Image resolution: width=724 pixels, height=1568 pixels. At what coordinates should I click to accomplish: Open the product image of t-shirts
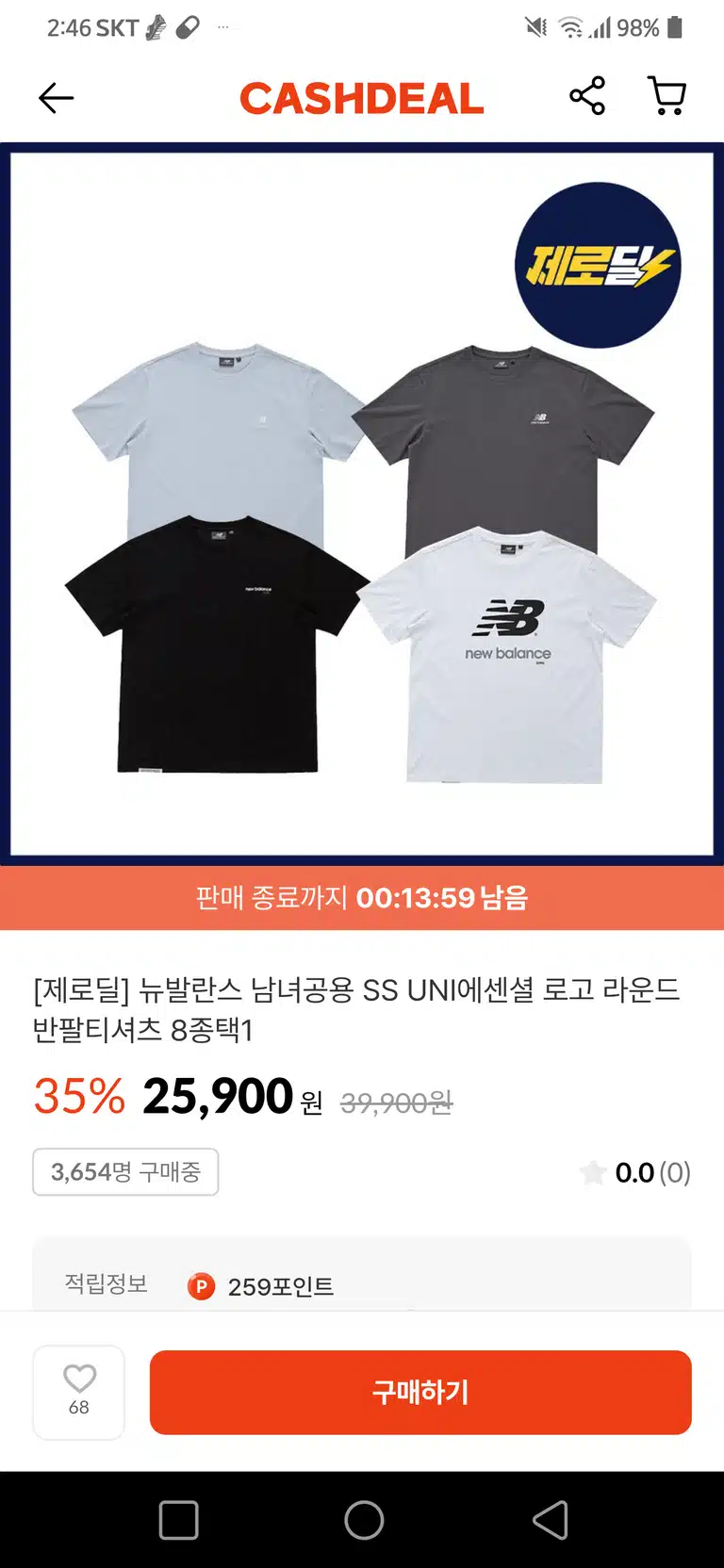pyautogui.click(x=362, y=504)
